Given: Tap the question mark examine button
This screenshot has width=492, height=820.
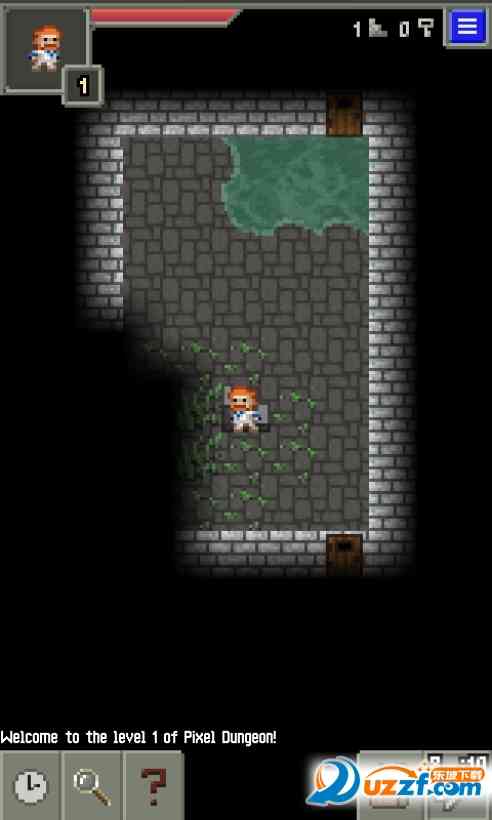Looking at the screenshot, I should (x=154, y=786).
